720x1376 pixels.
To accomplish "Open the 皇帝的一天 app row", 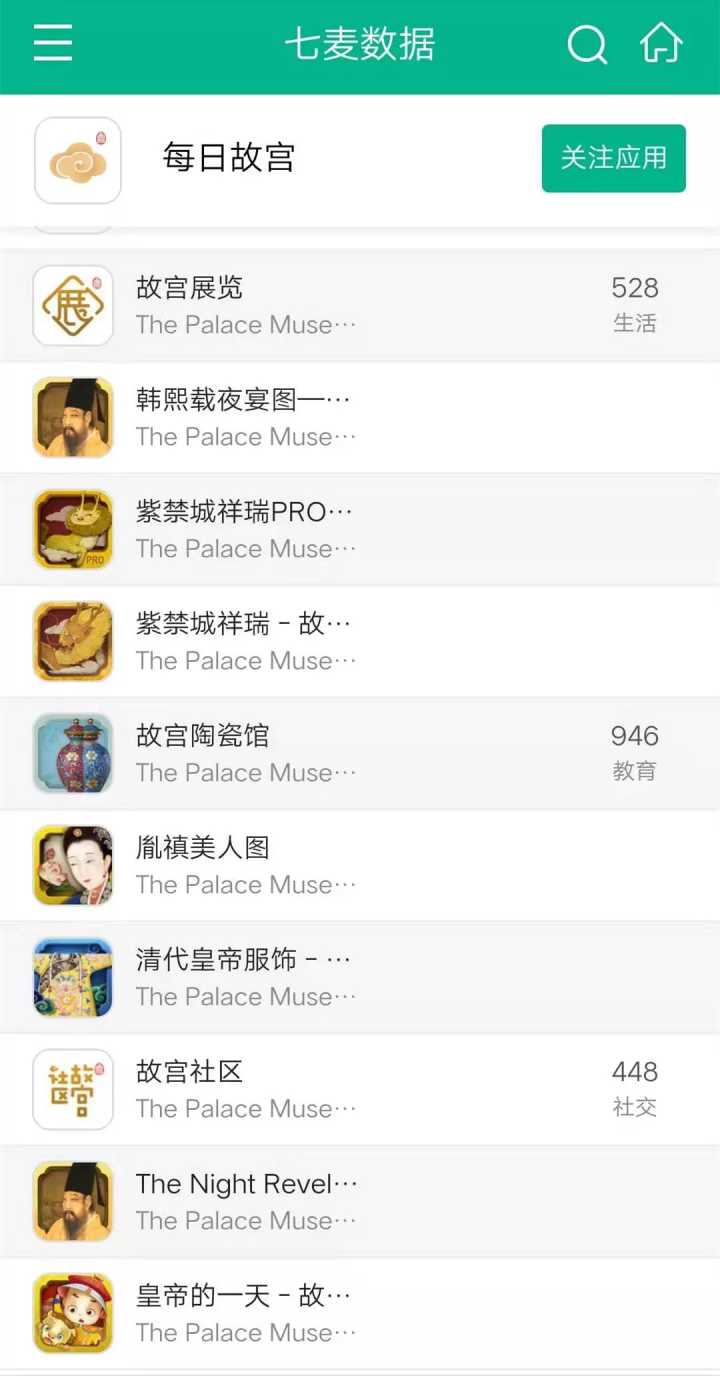I will pos(360,1314).
